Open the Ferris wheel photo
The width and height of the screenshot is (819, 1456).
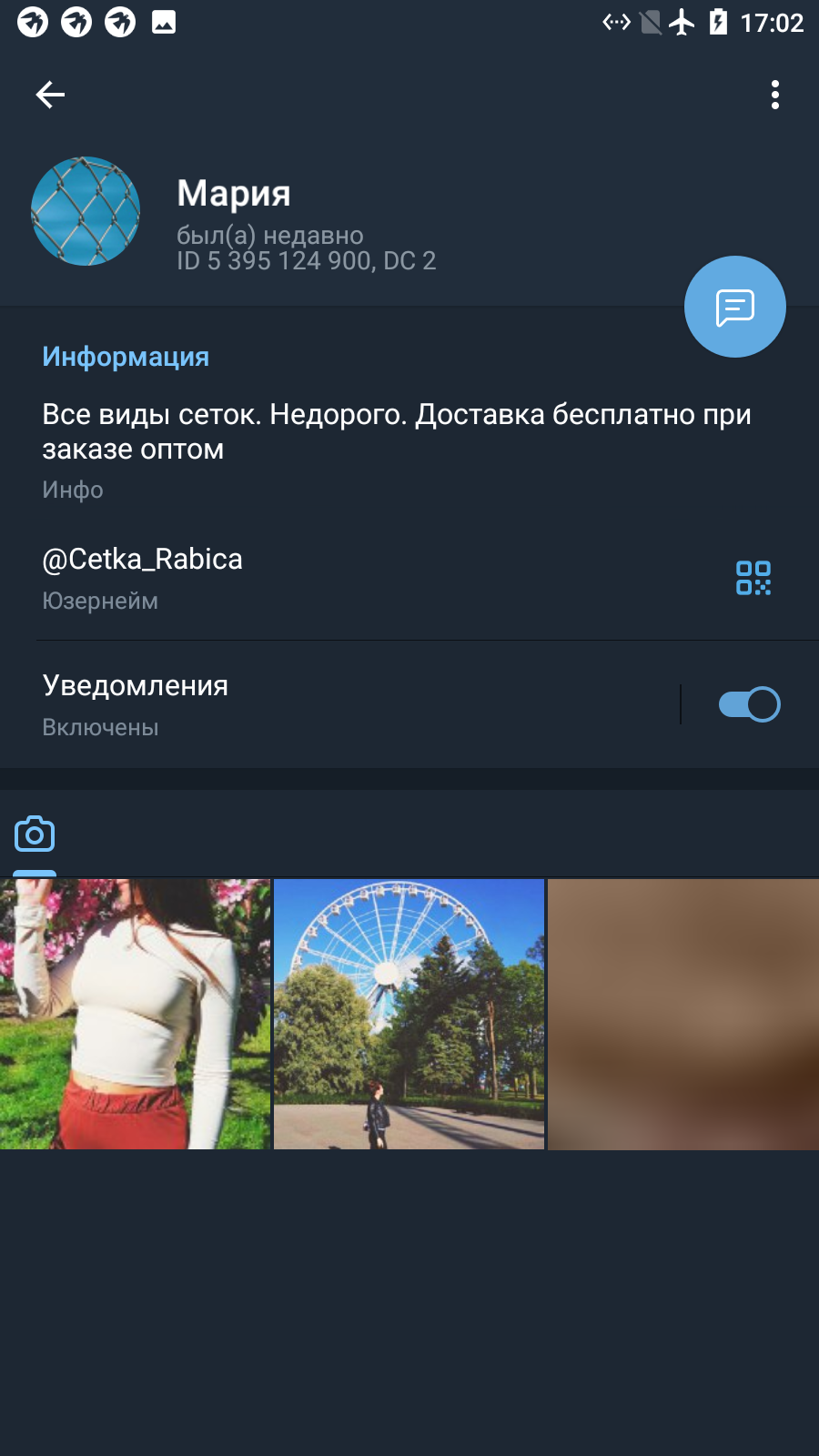409,1014
